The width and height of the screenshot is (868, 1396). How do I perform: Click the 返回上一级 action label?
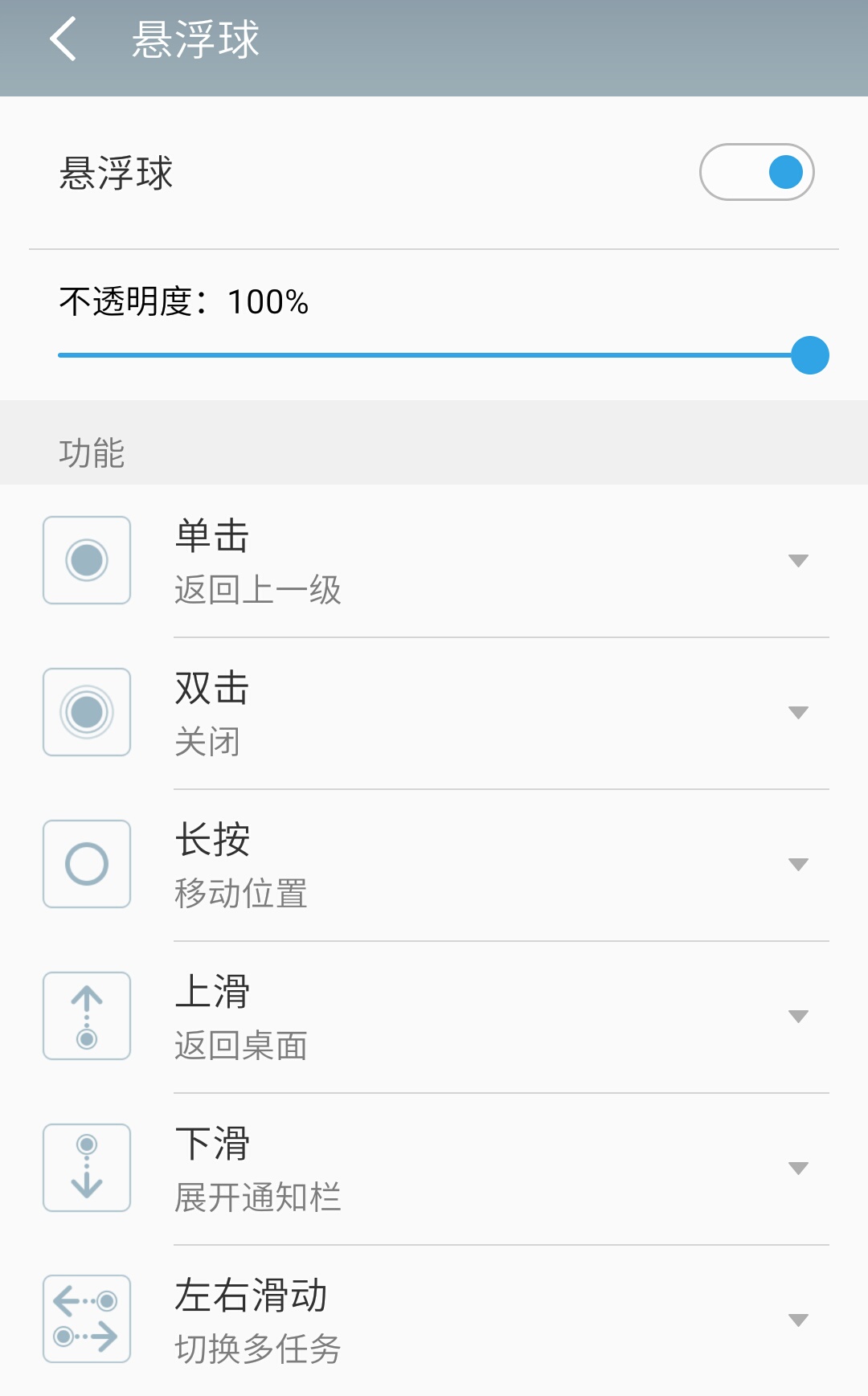click(259, 591)
